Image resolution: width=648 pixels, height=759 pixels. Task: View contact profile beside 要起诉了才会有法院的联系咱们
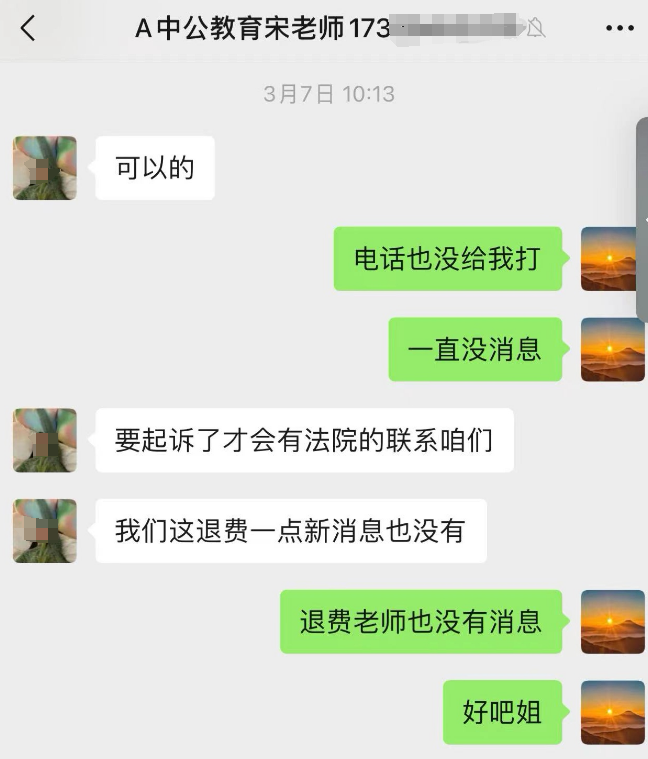click(x=45, y=440)
